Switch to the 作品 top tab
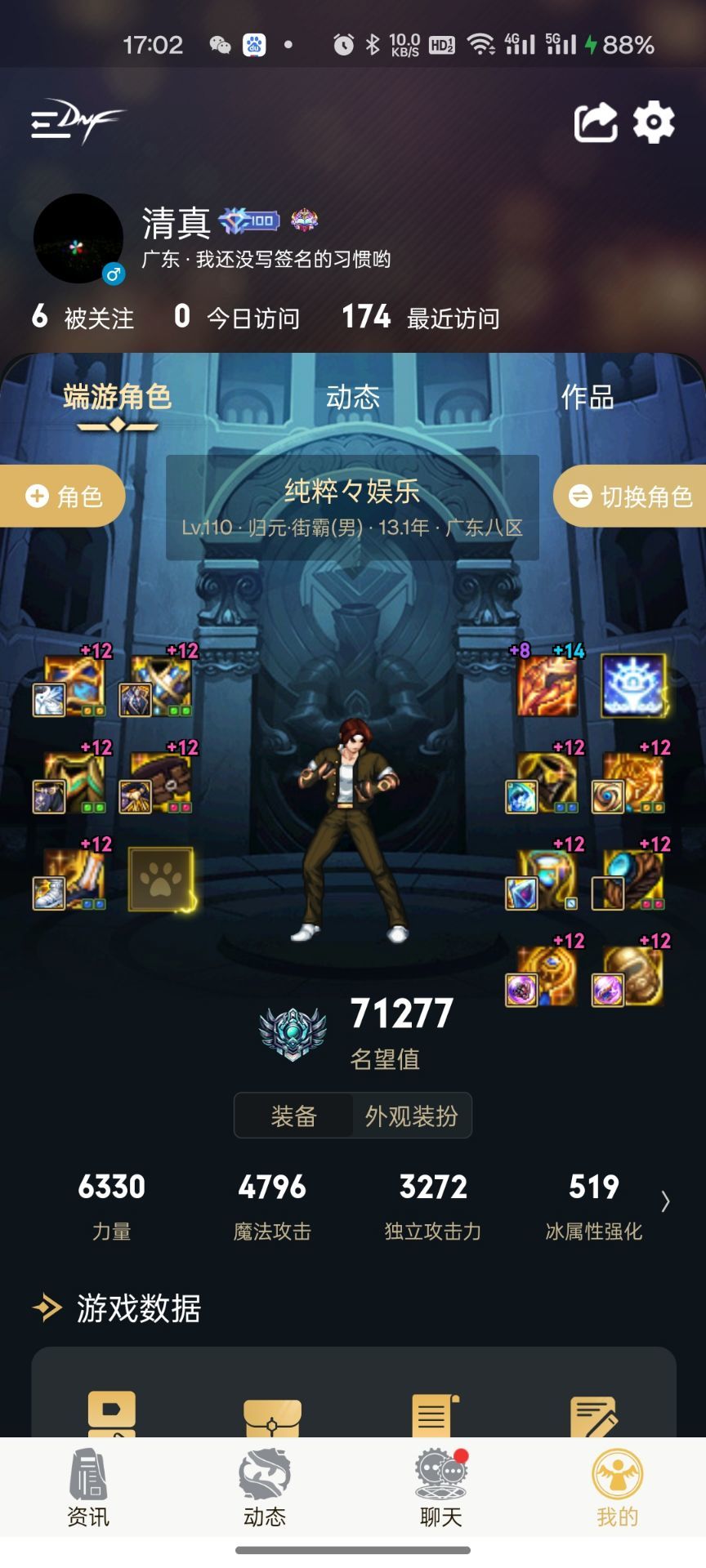Image resolution: width=706 pixels, height=1568 pixels. pos(587,398)
